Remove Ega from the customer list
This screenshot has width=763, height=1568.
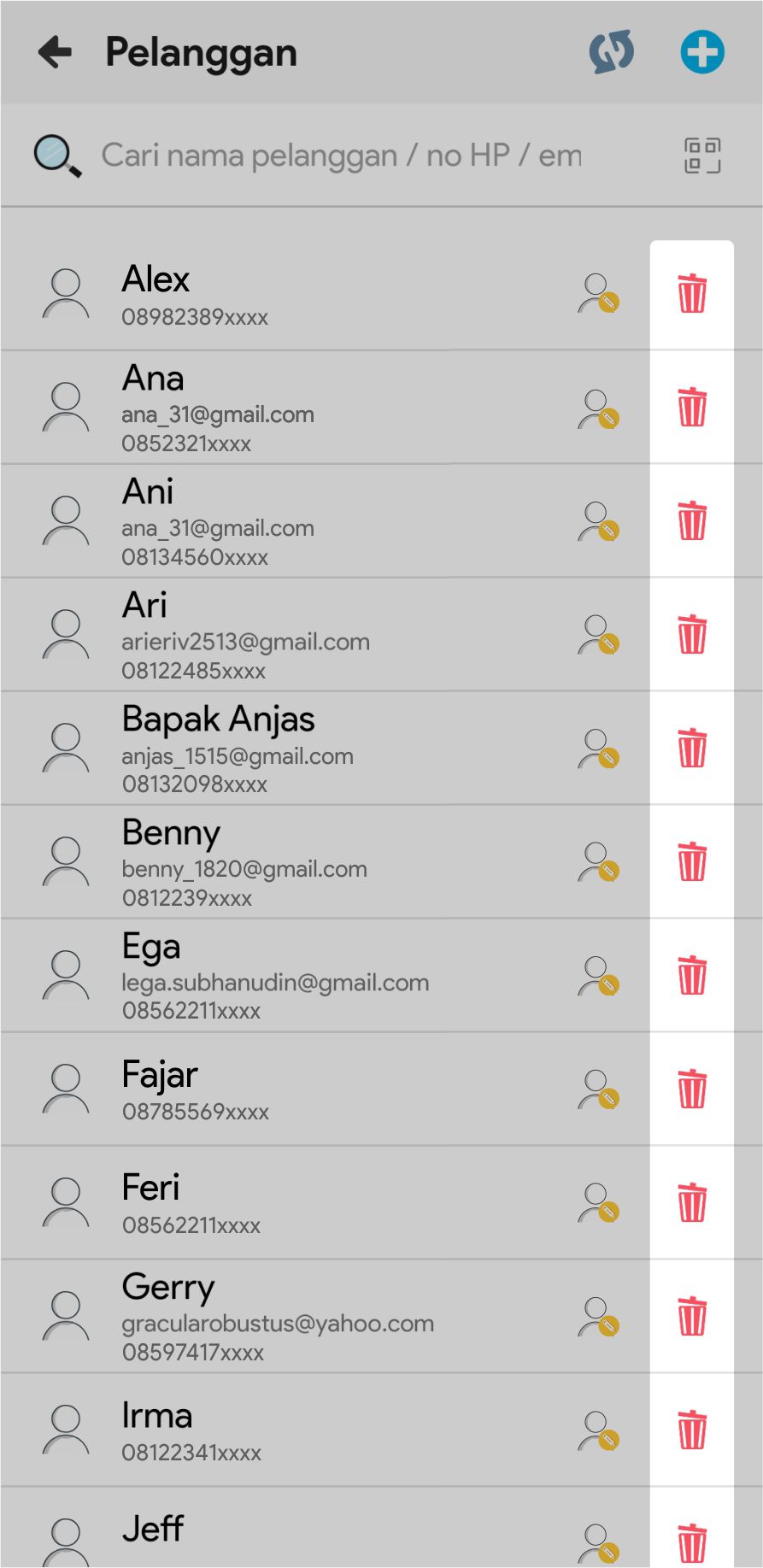692,975
